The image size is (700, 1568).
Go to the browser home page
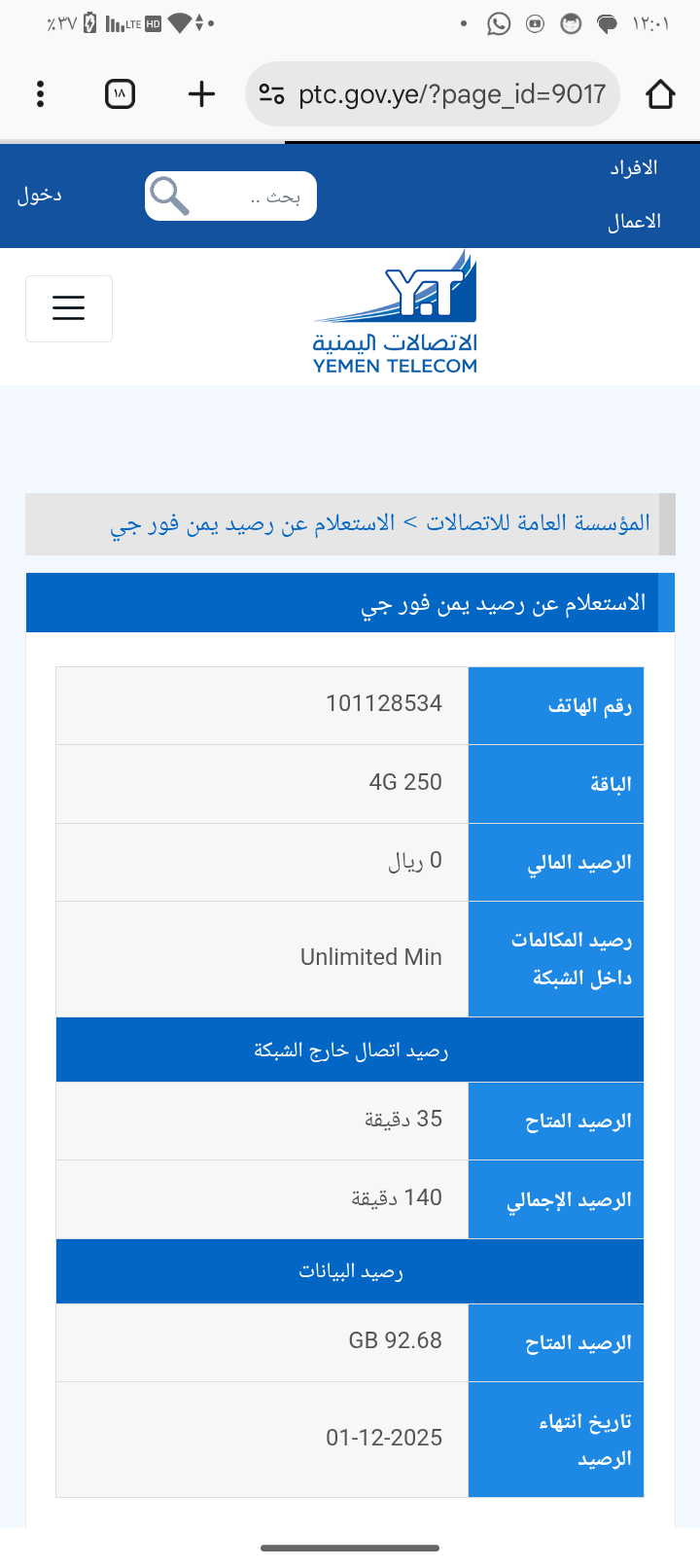pos(660,94)
